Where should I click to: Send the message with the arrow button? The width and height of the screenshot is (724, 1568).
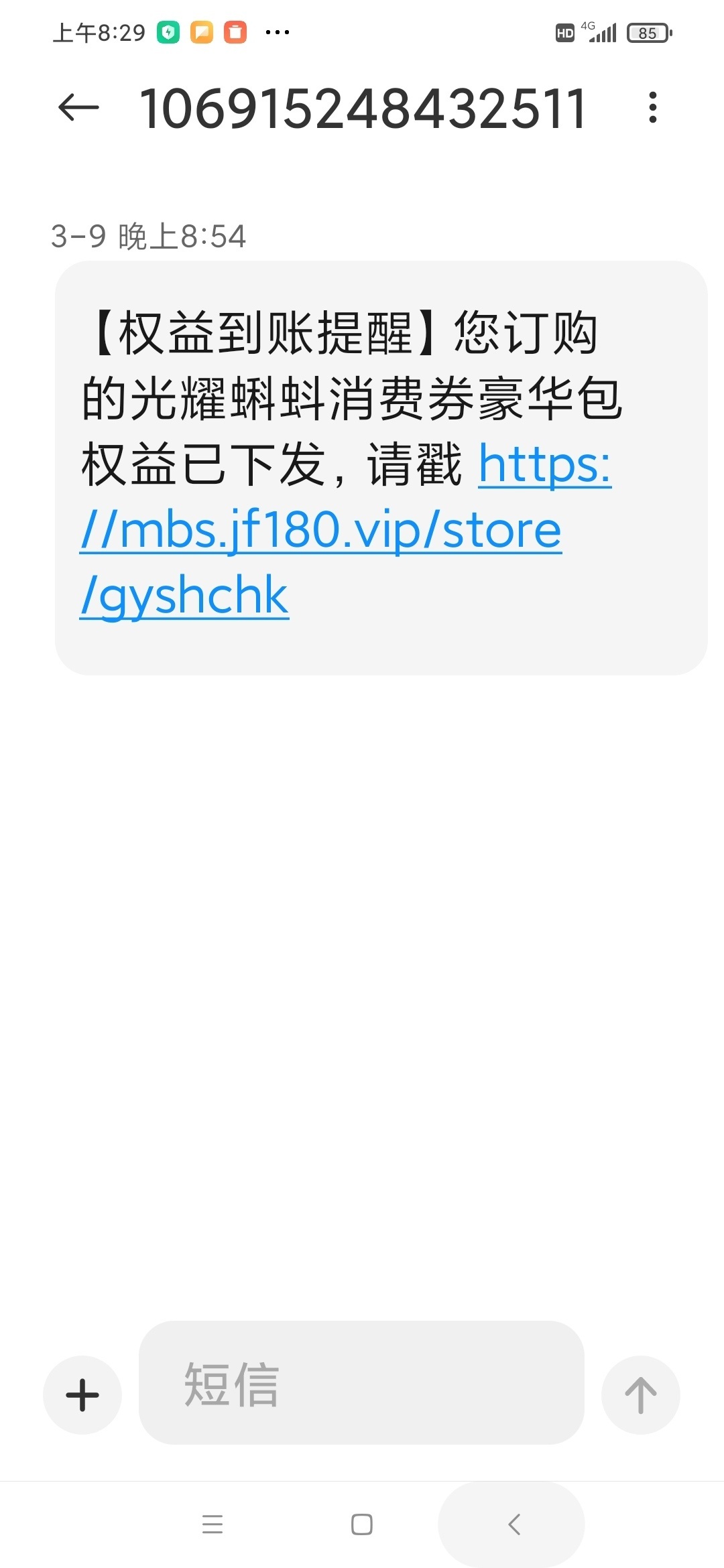pyautogui.click(x=640, y=1395)
